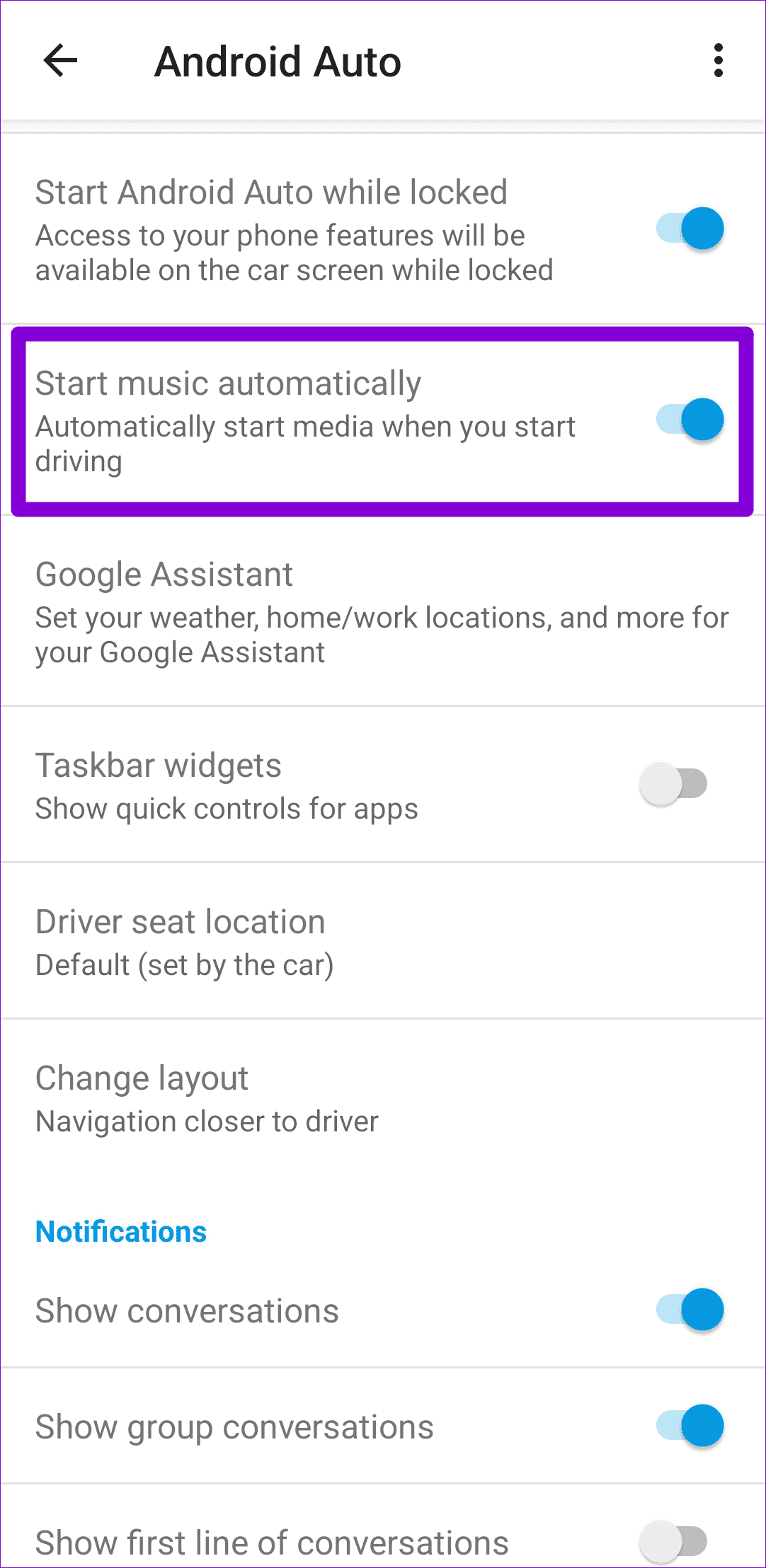Screen dimensions: 766x1568
Task: Click the Start music automatically label text
Action: pyautogui.click(x=228, y=382)
